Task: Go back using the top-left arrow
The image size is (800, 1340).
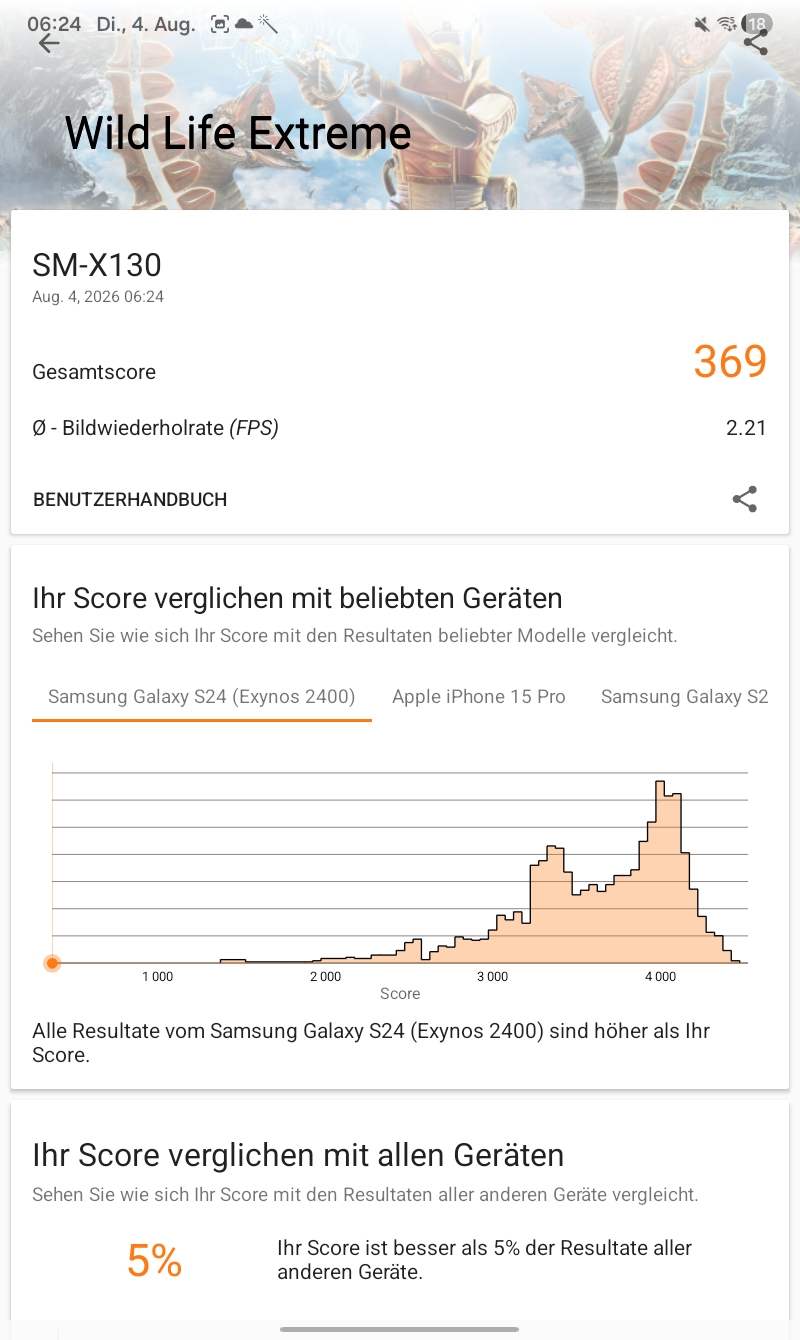Action: (x=49, y=43)
